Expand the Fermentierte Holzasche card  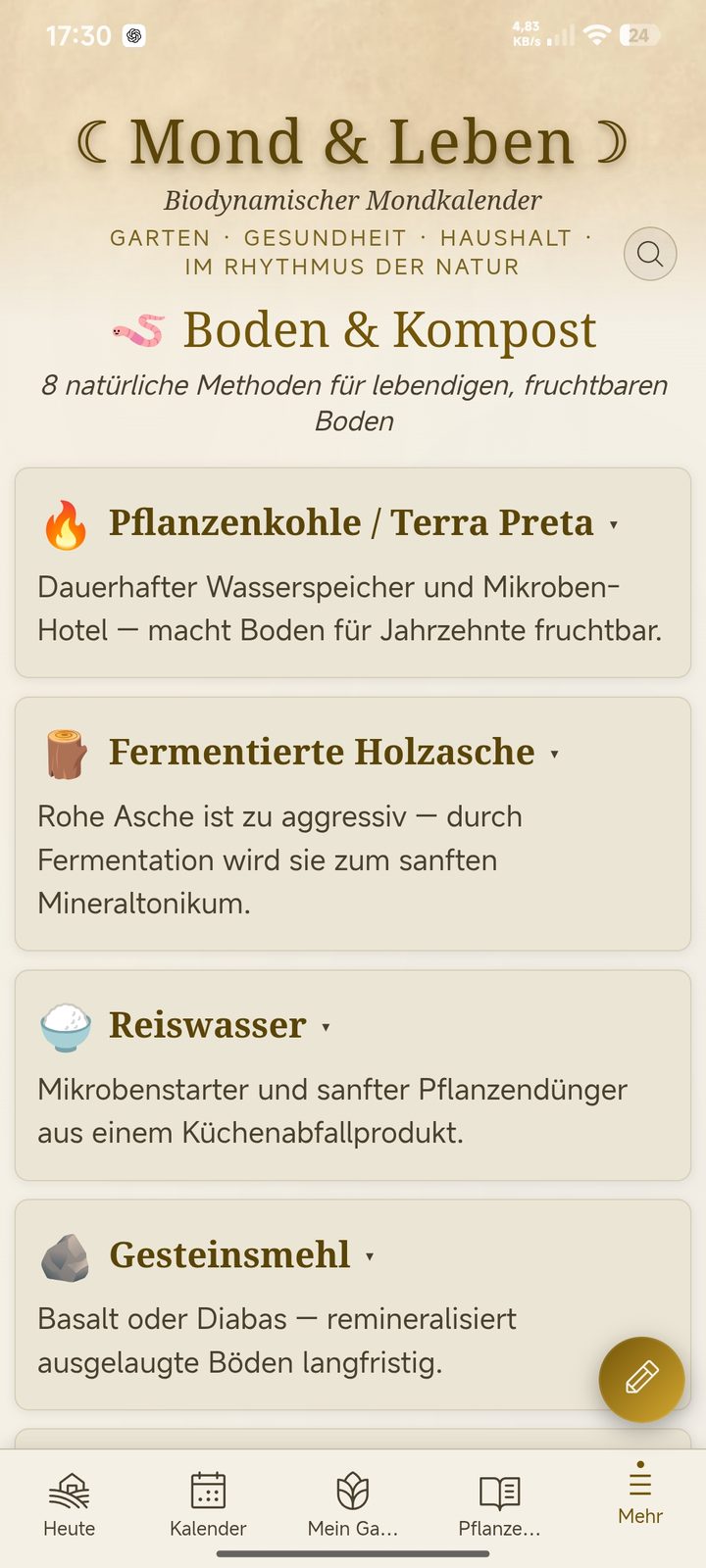pos(353,824)
